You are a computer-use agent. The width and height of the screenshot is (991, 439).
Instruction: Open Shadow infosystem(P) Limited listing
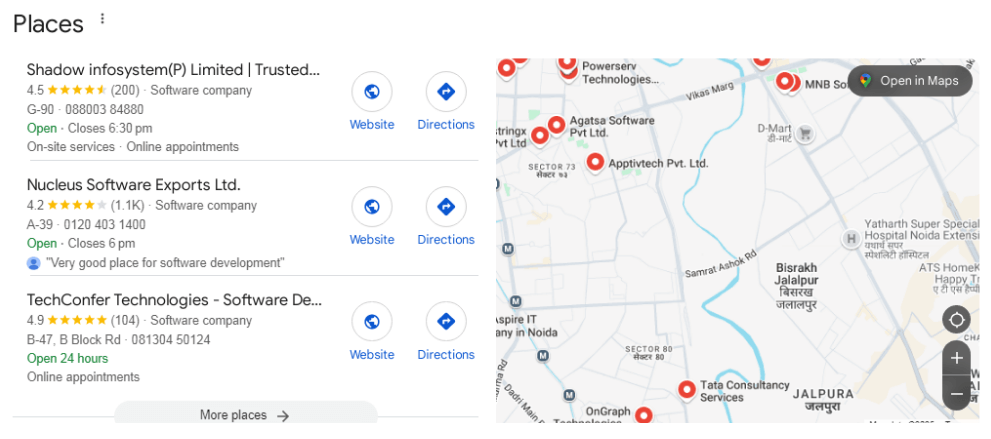[x=173, y=70]
